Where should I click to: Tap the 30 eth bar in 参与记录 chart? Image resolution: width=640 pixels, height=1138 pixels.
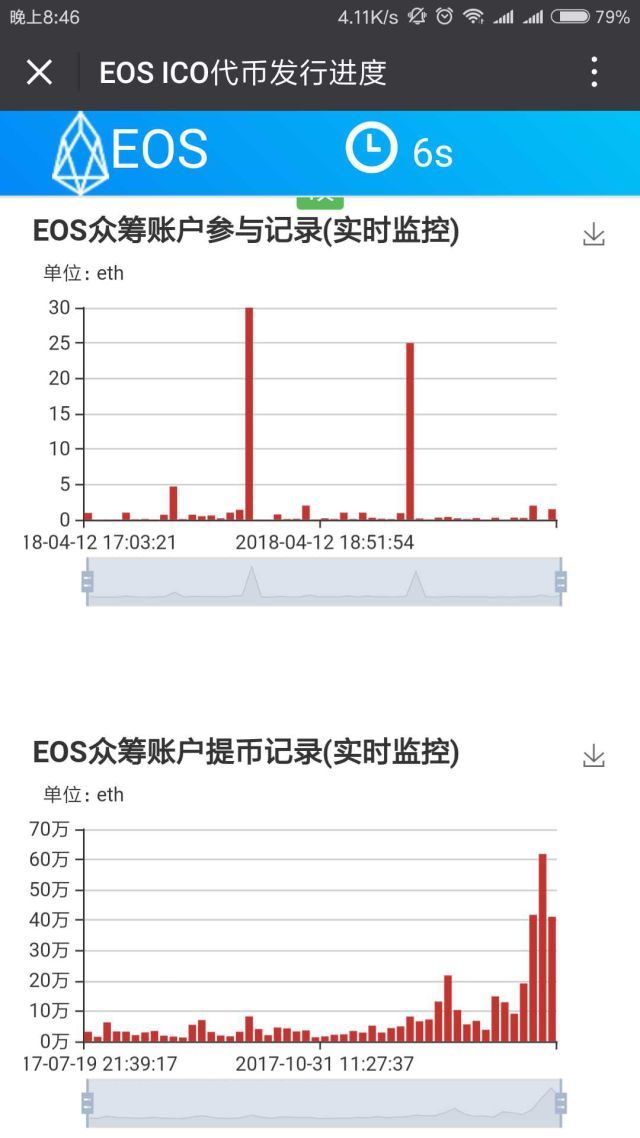click(x=249, y=414)
